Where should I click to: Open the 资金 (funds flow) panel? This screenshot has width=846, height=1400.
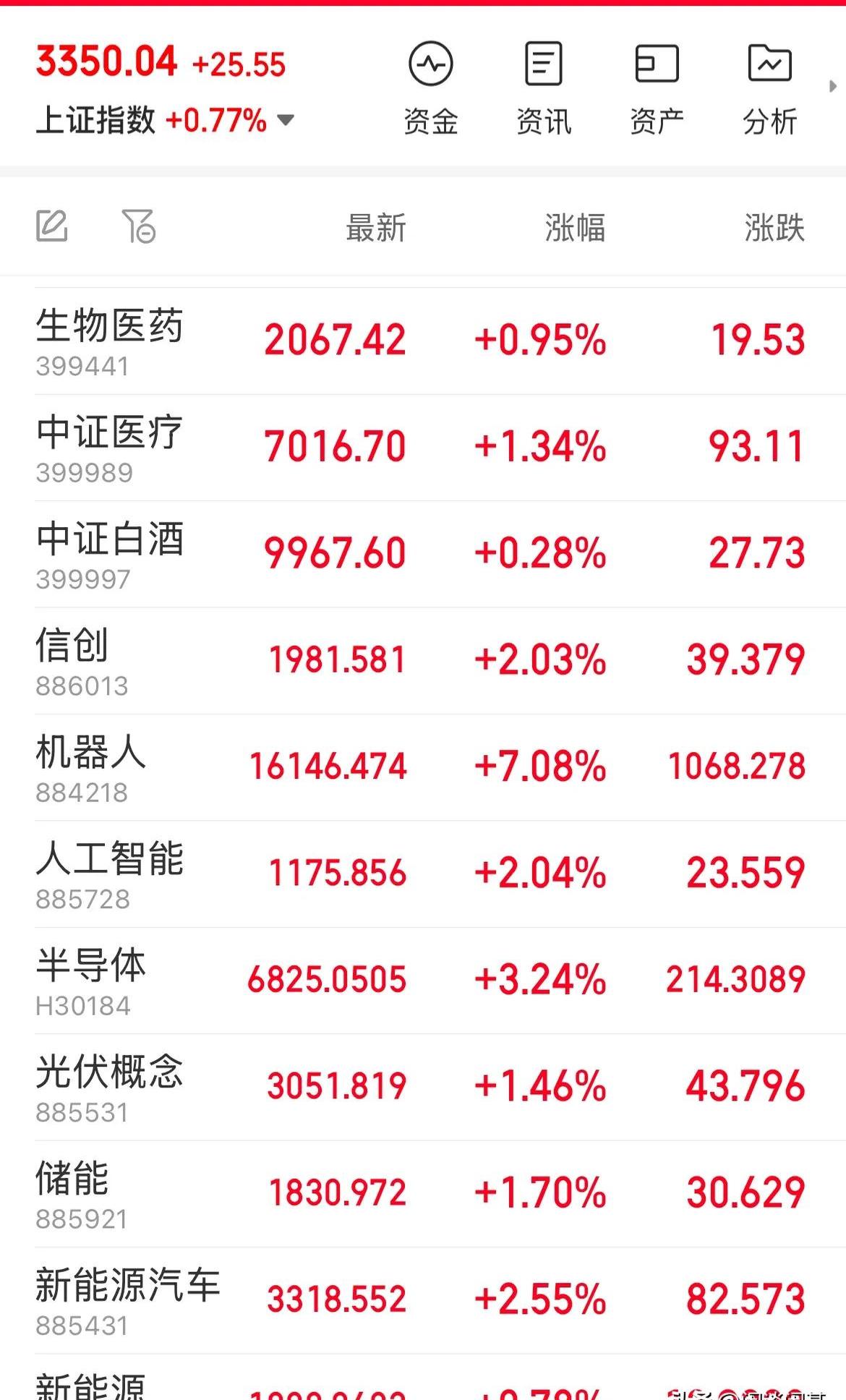pos(431,87)
